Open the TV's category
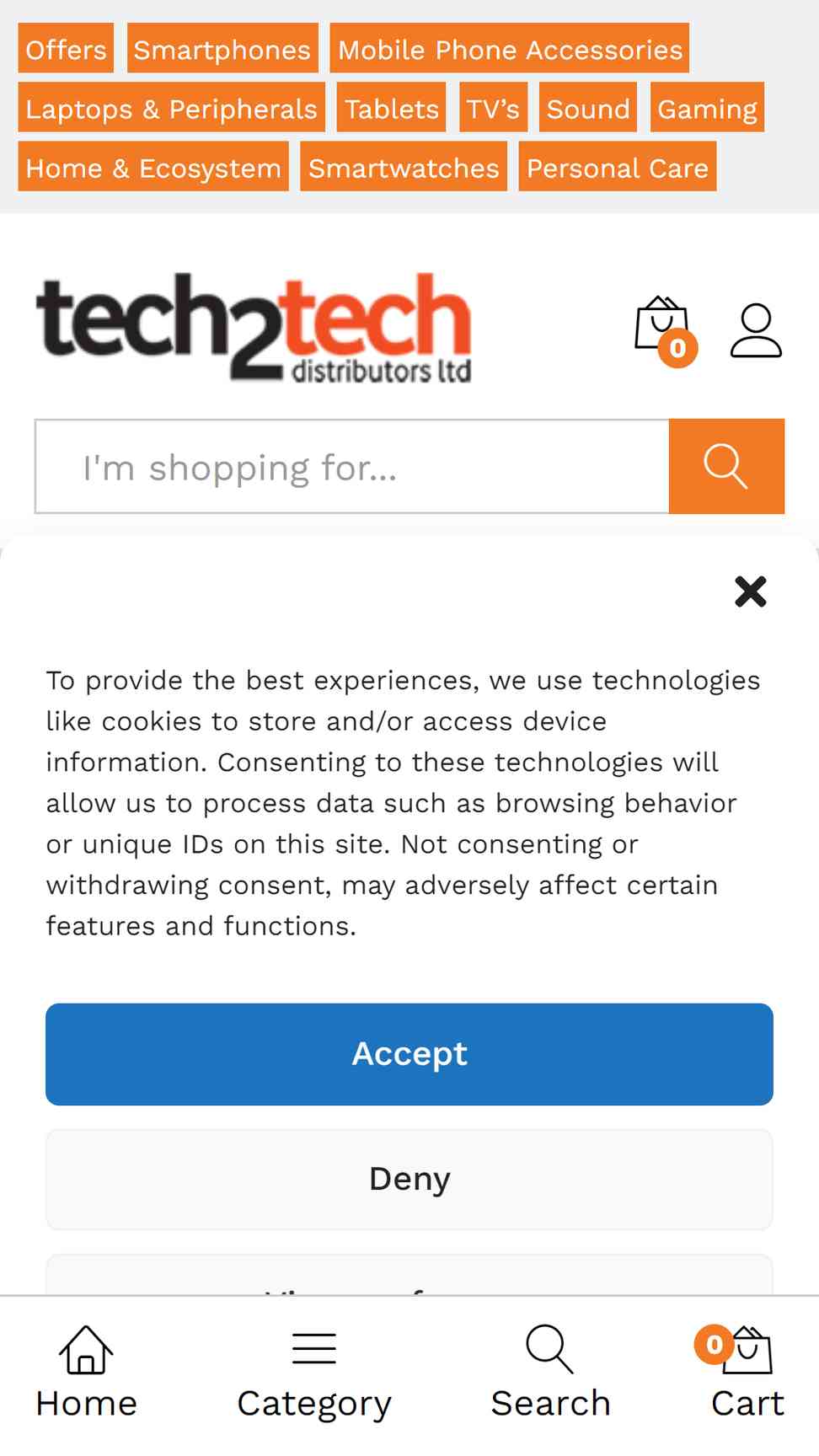 click(493, 108)
